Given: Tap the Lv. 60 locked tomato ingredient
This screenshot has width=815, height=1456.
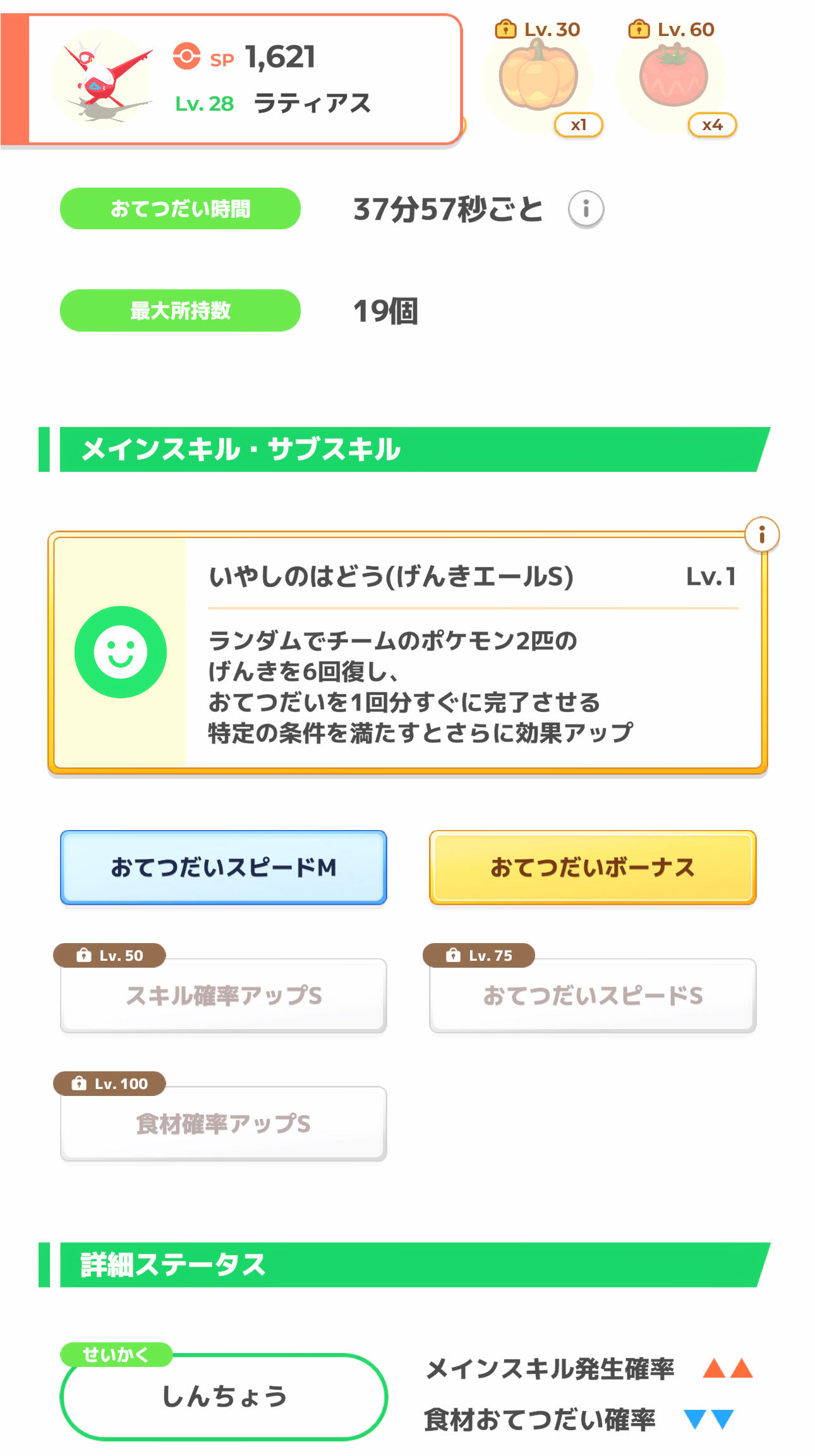Looking at the screenshot, I should coord(673,77).
